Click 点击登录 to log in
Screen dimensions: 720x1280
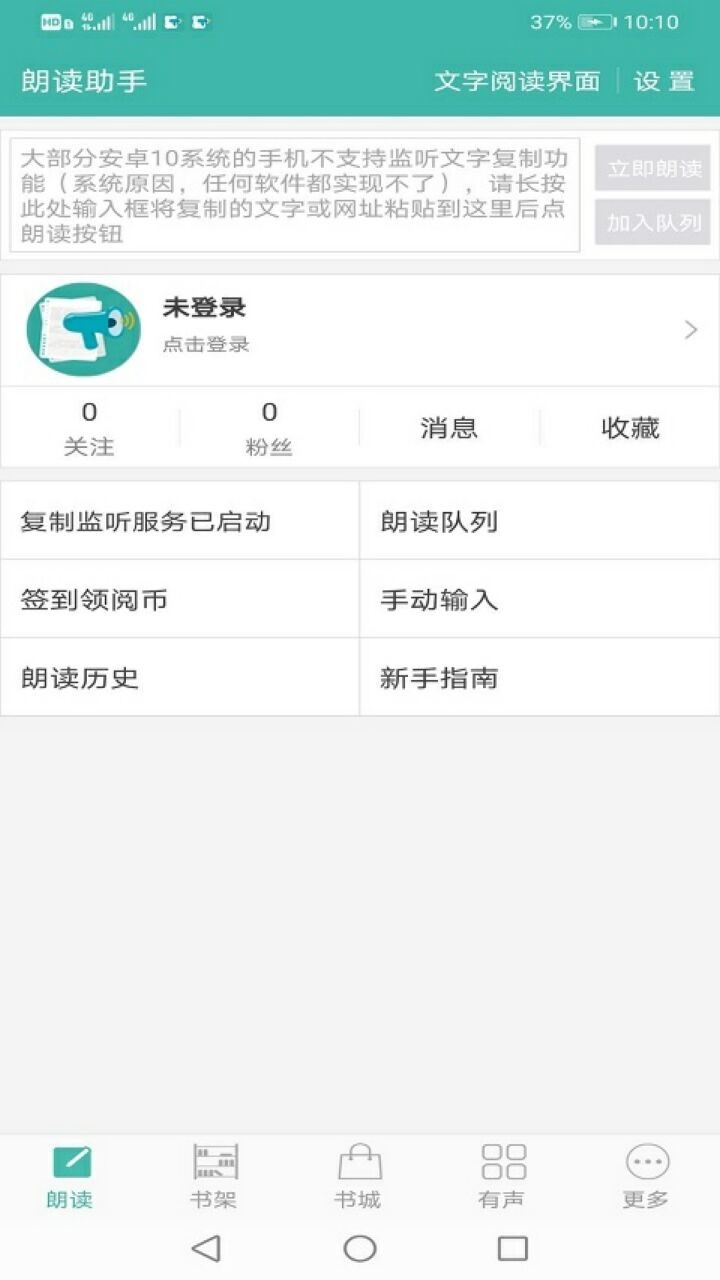207,345
